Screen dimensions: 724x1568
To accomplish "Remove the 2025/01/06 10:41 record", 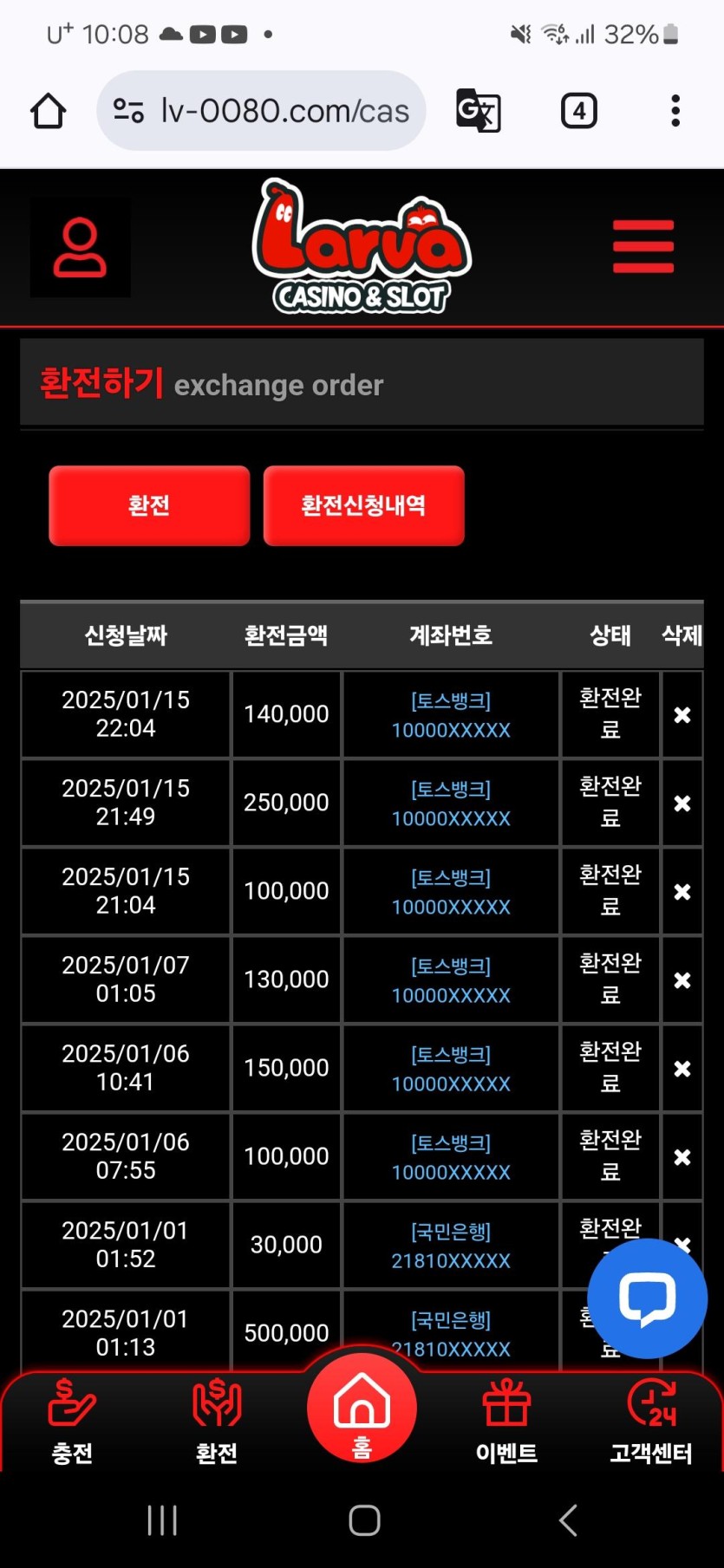I will [x=682, y=1069].
